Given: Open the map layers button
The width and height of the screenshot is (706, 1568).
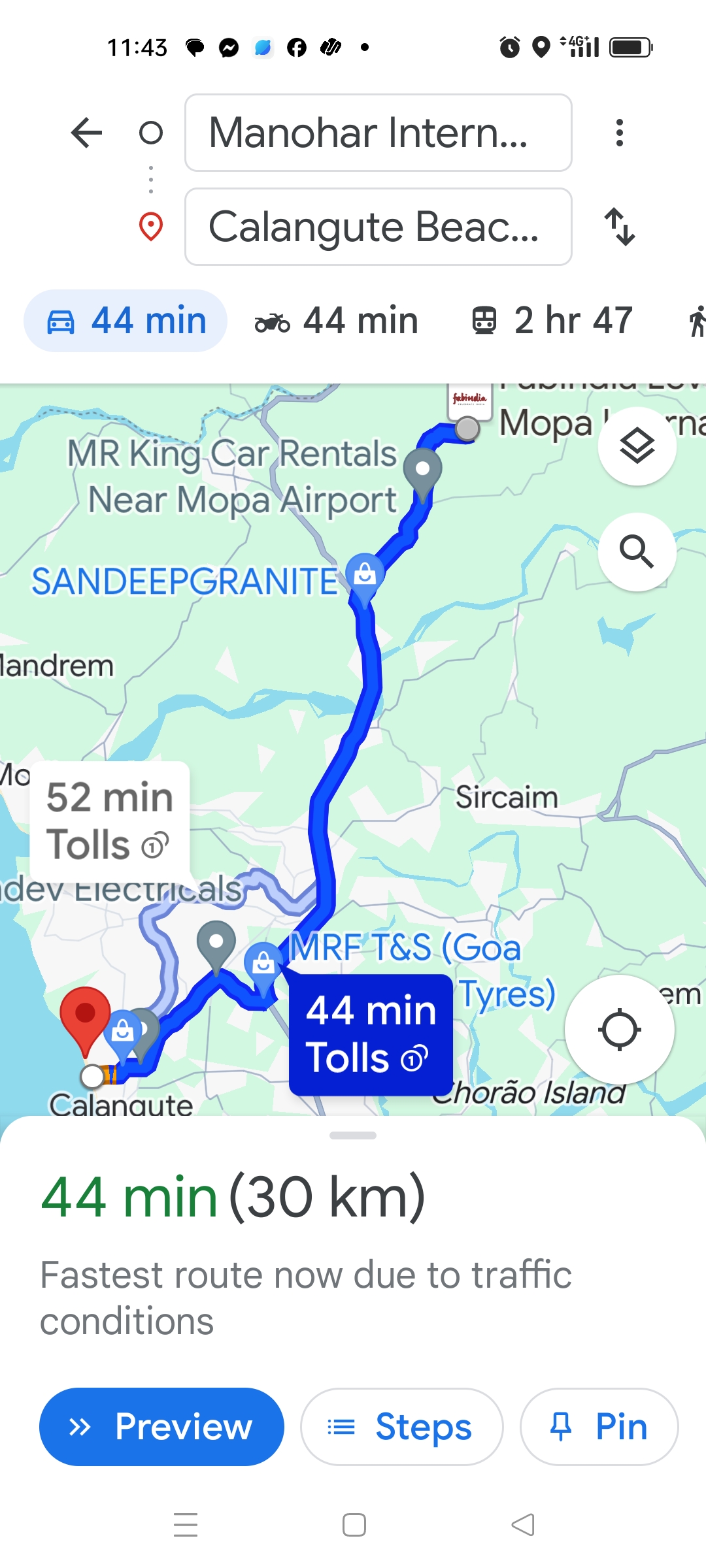Looking at the screenshot, I should click(637, 446).
